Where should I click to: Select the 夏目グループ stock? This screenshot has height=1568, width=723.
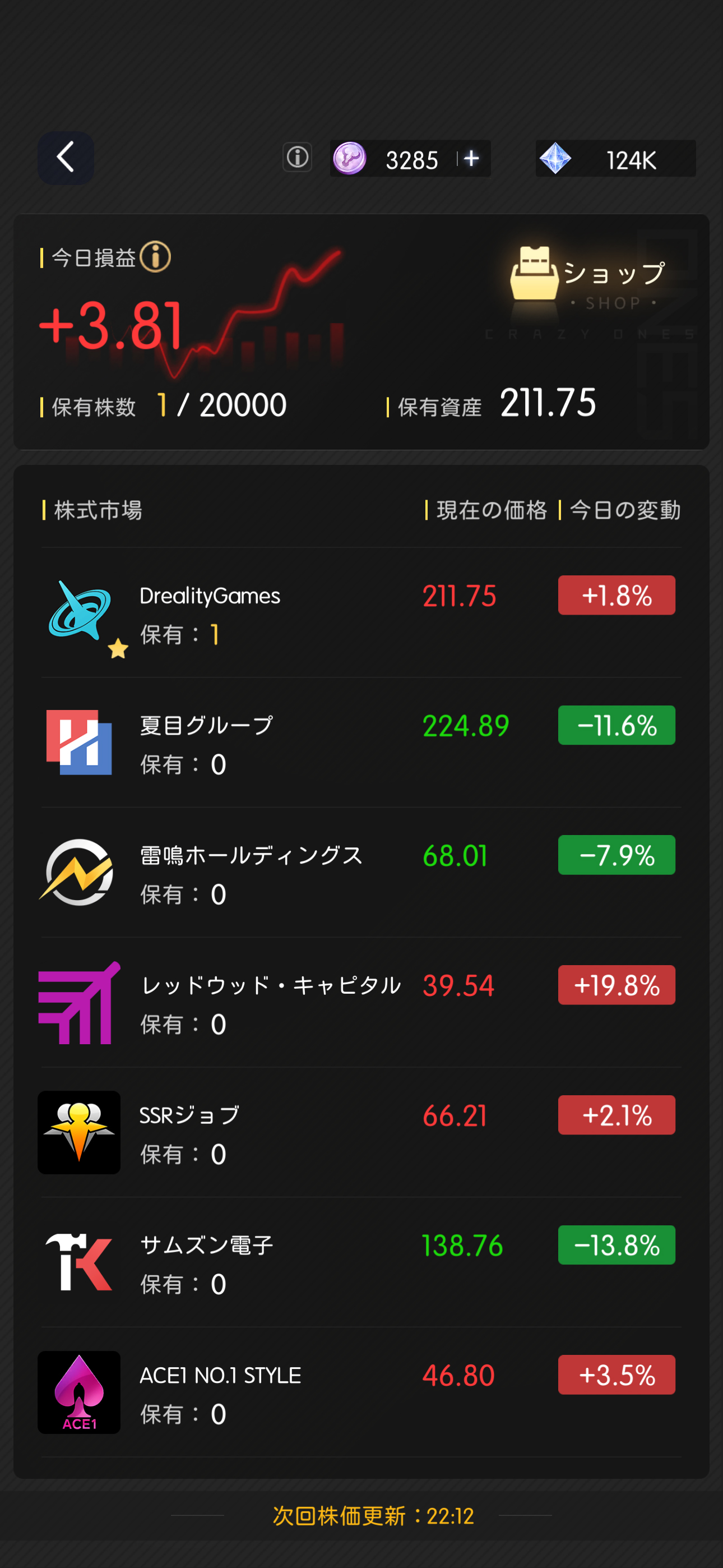click(361, 743)
